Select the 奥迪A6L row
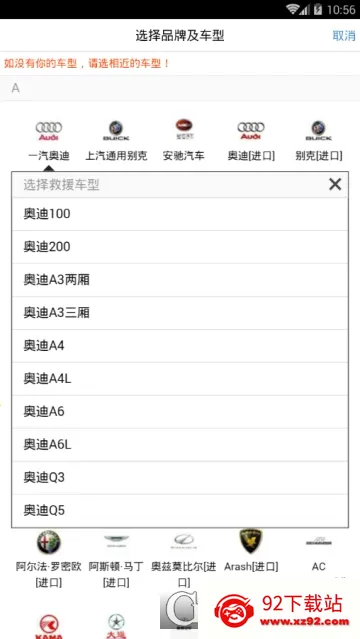Image resolution: width=360 pixels, height=639 pixels. coord(180,445)
